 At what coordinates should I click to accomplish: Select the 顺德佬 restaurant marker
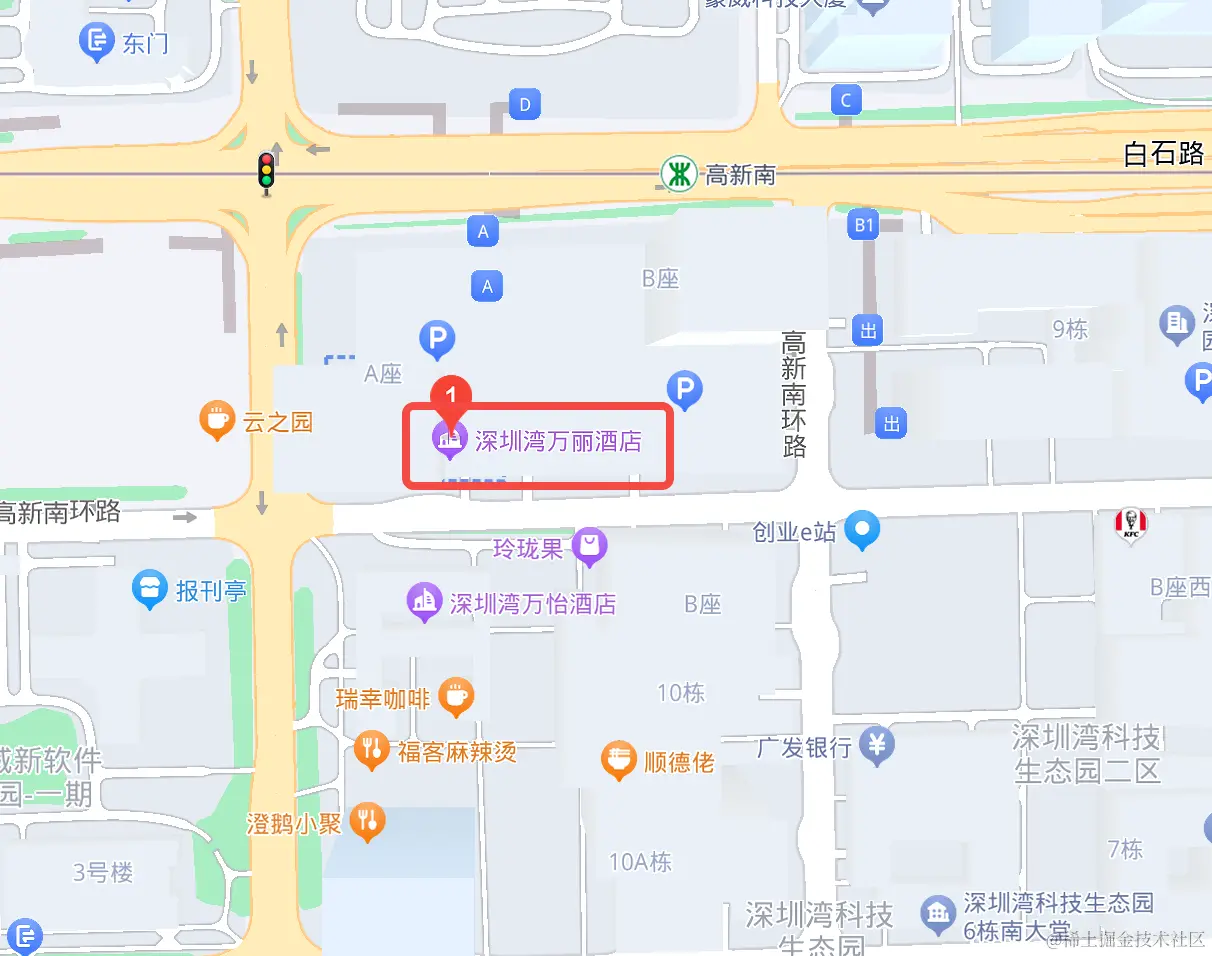click(620, 761)
